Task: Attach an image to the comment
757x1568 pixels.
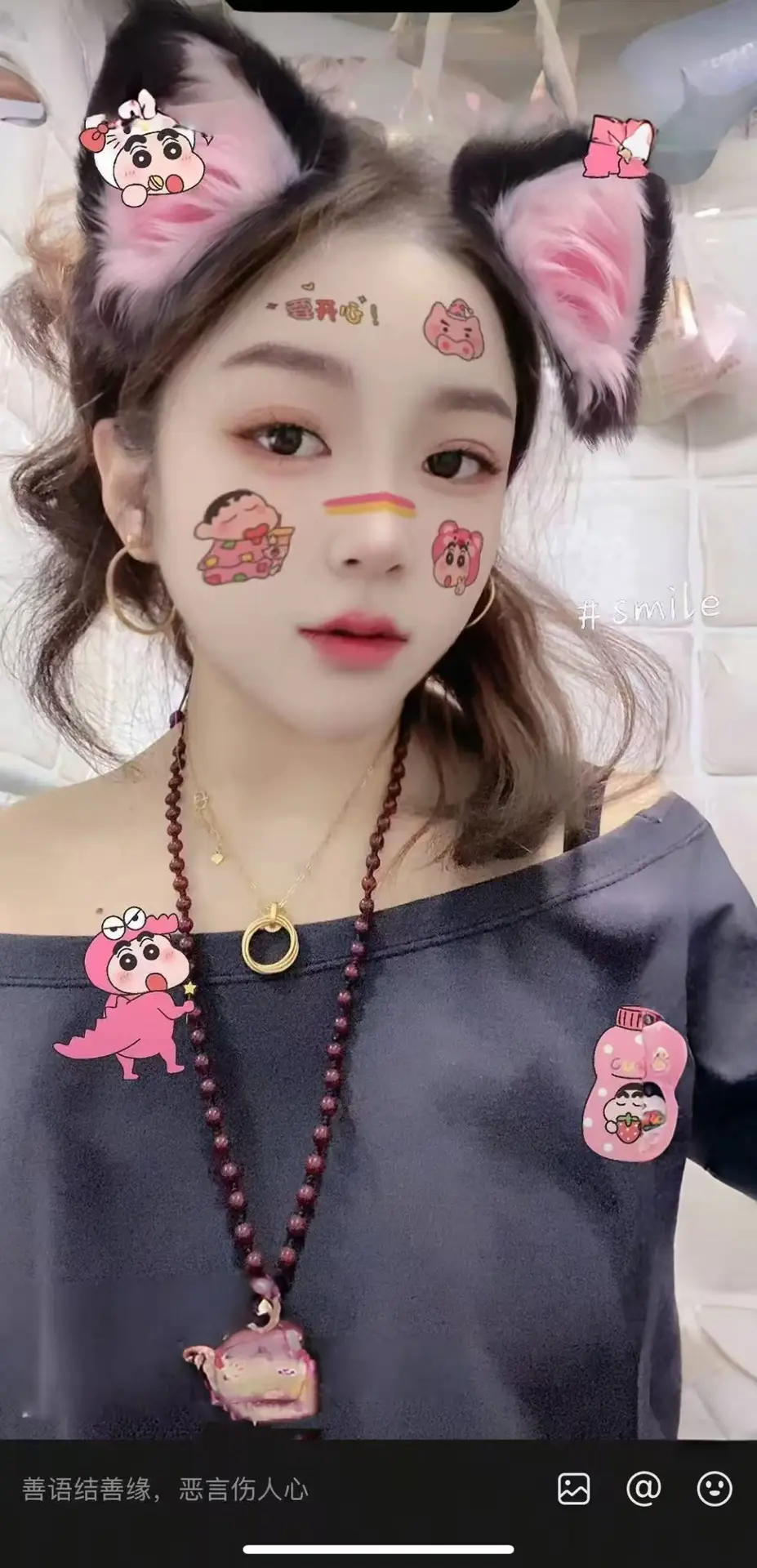Action: [x=573, y=1489]
